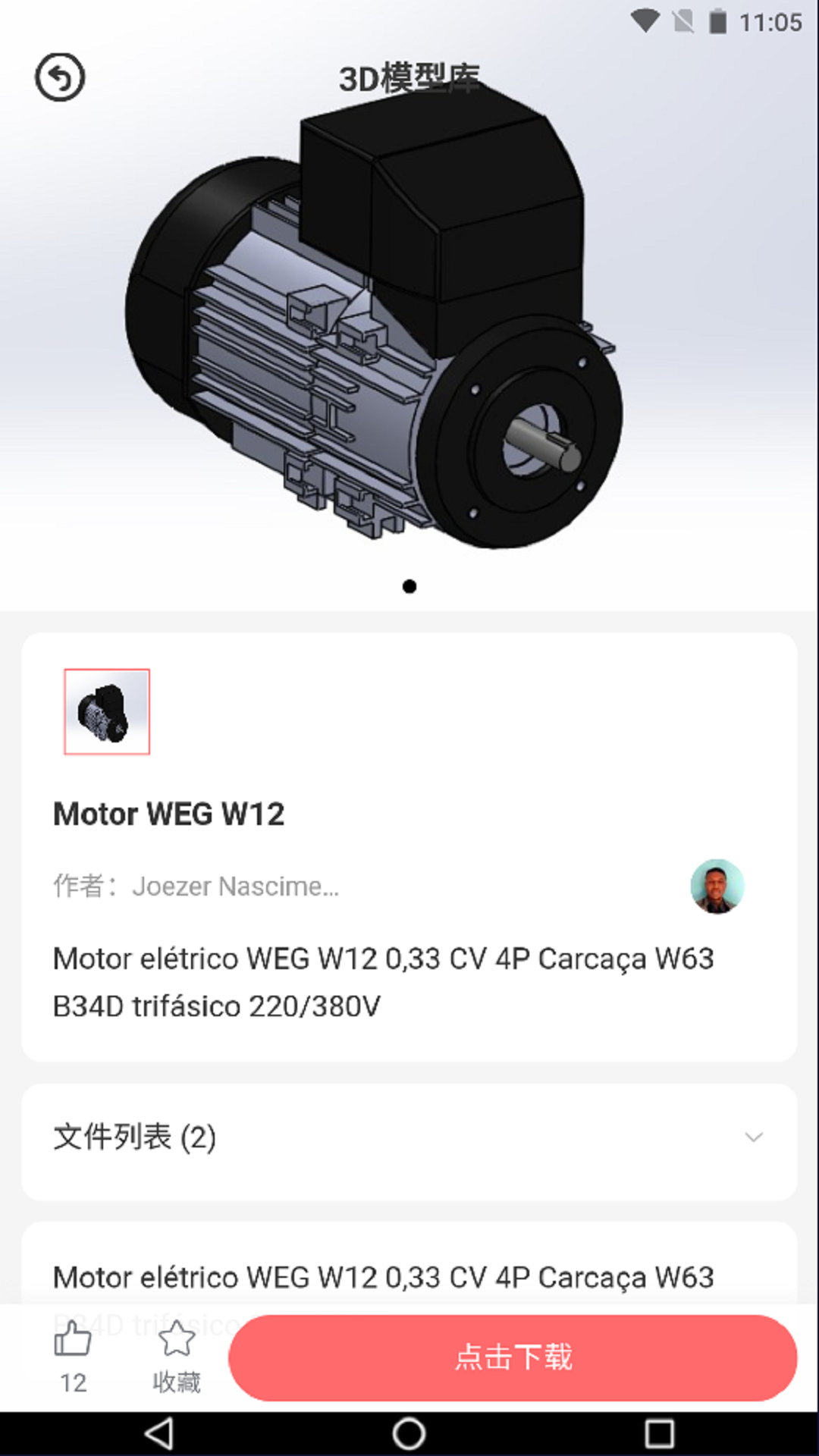
Task: Tap the Wi-Fi icon in status bar
Action: 644,20
